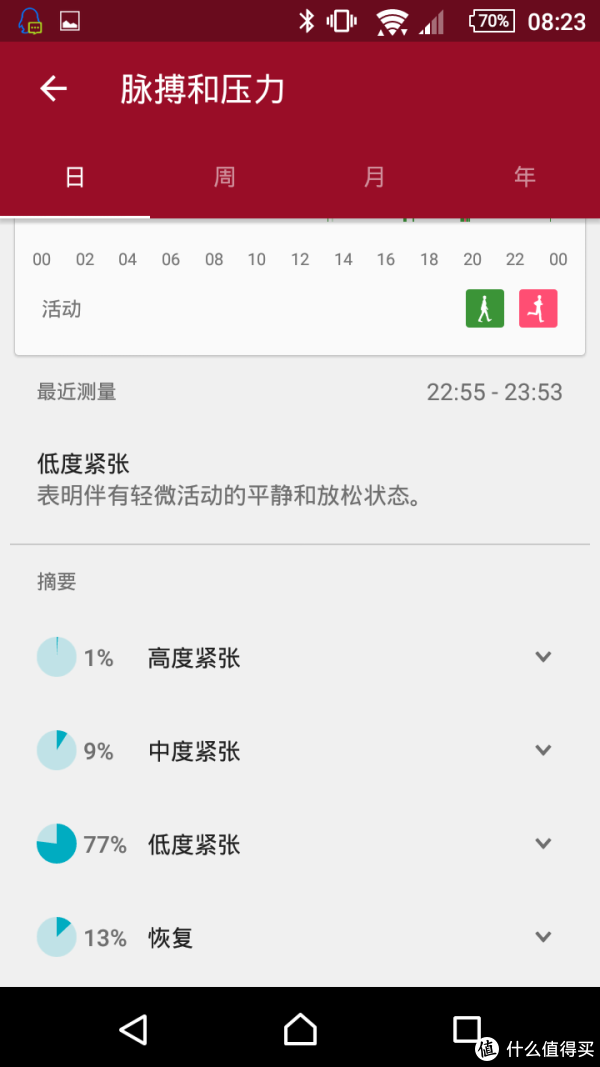Tap the system back button
The width and height of the screenshot is (600, 1067).
pyautogui.click(x=133, y=1029)
